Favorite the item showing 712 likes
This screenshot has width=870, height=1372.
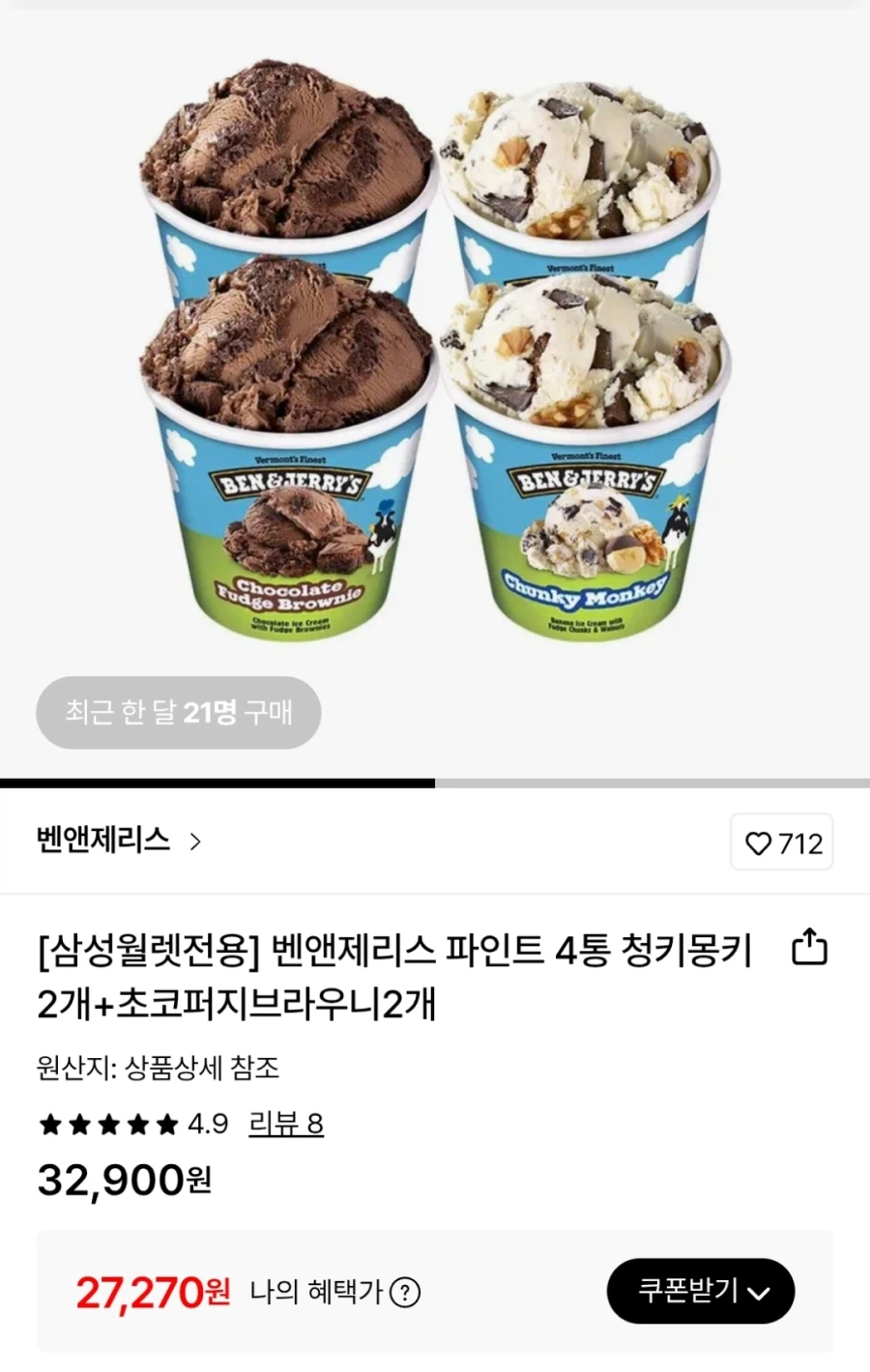click(781, 843)
